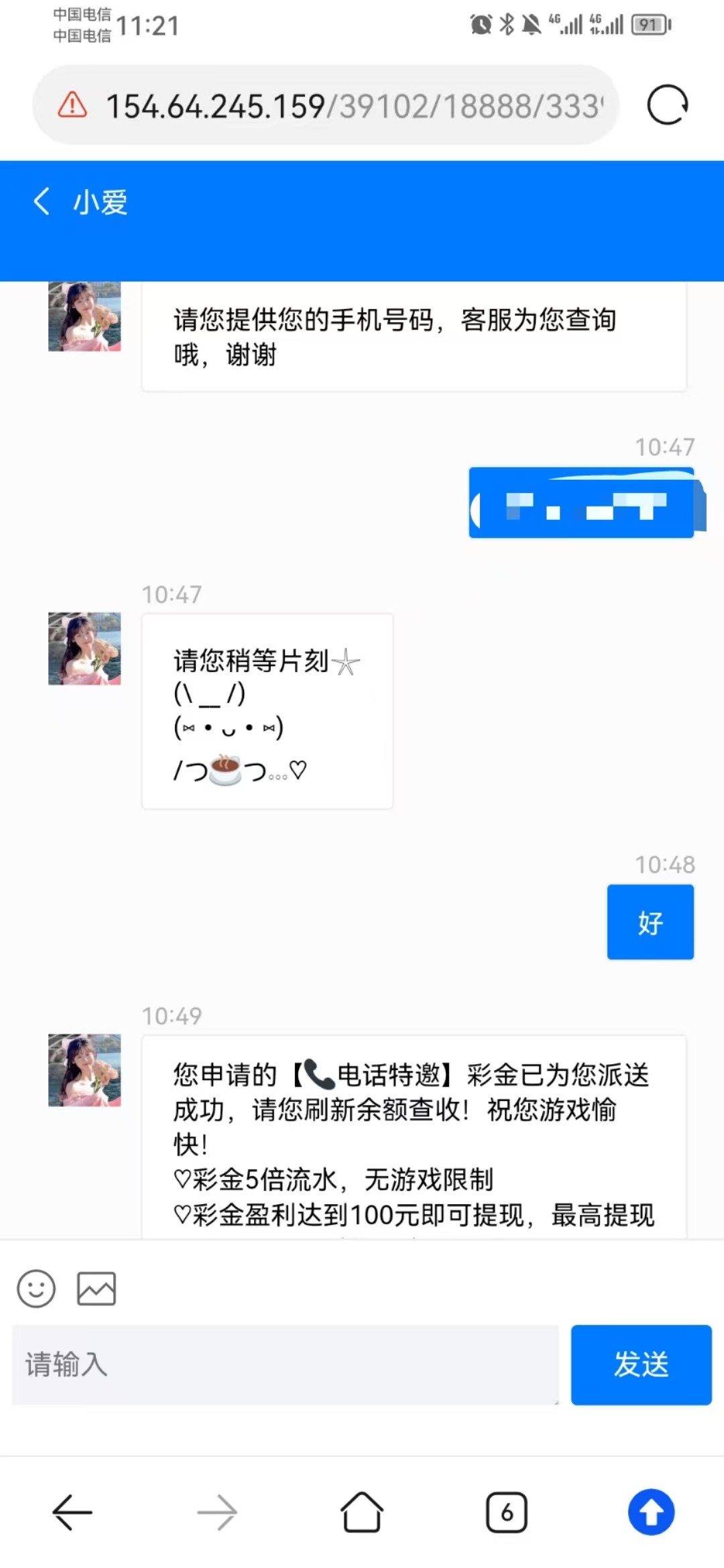Go forward using the forward arrow icon
Viewport: 724px width, 1568px height.
(217, 1512)
